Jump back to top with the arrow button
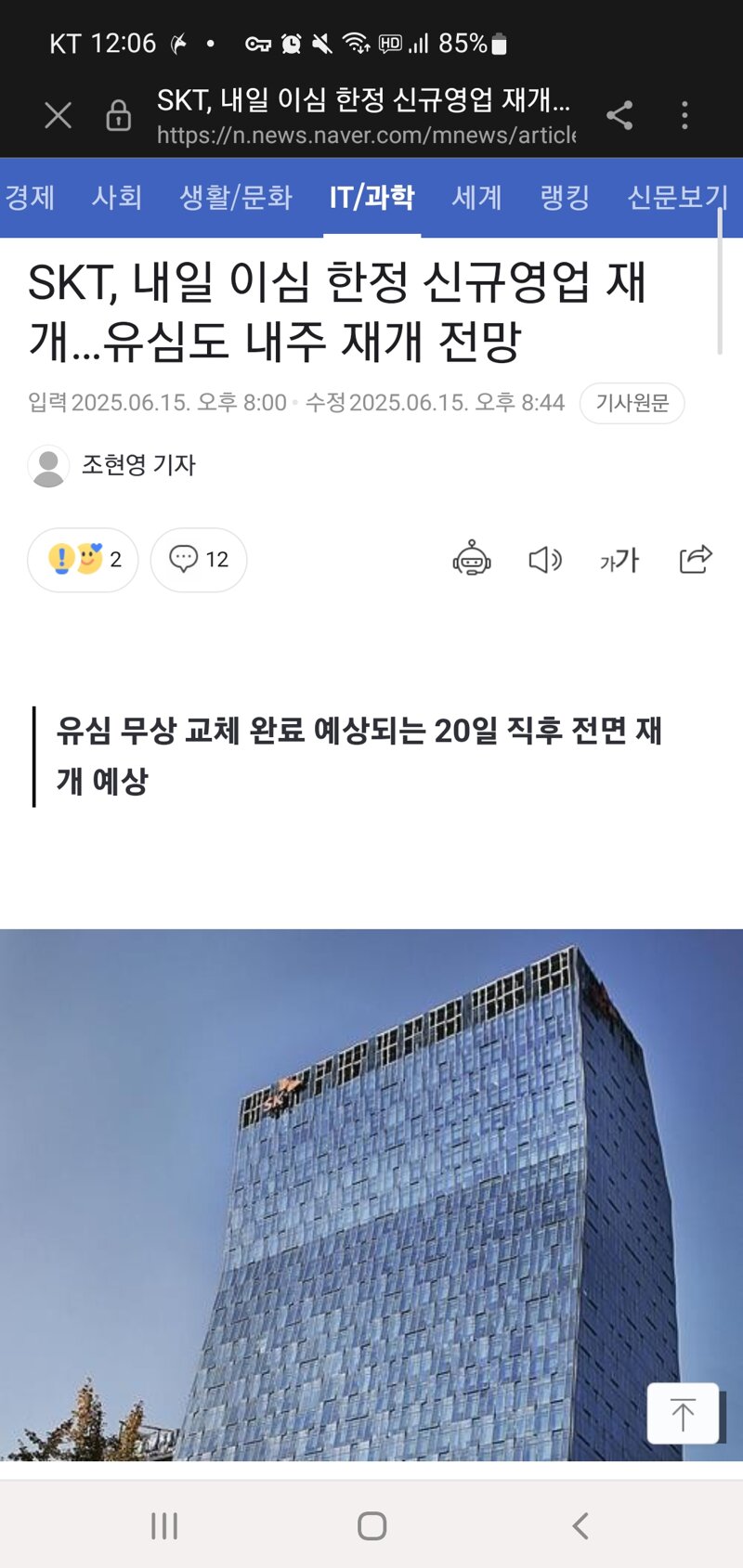The height and width of the screenshot is (1568, 743). point(683,1413)
